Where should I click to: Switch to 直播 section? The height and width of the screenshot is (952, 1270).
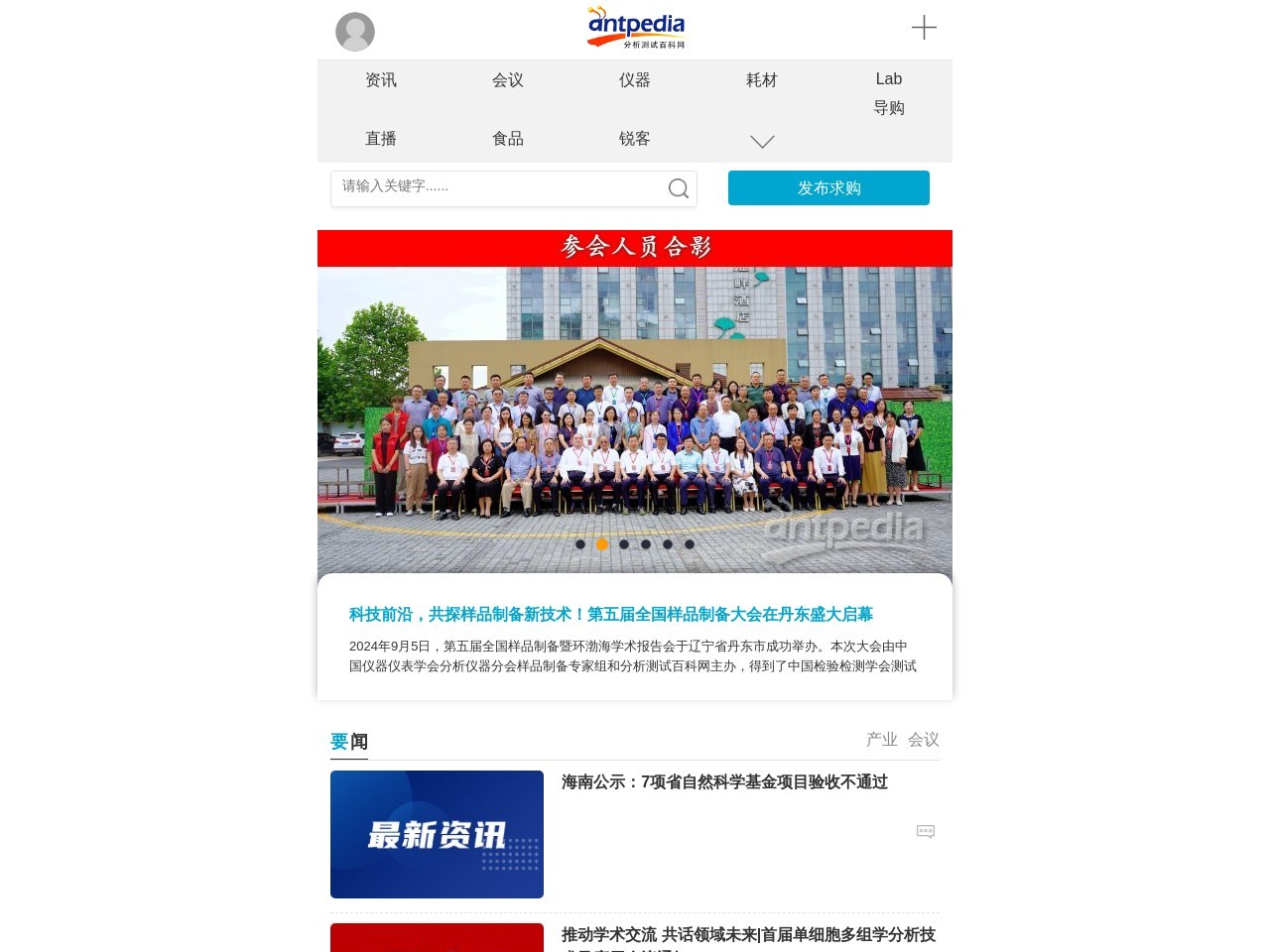(381, 139)
